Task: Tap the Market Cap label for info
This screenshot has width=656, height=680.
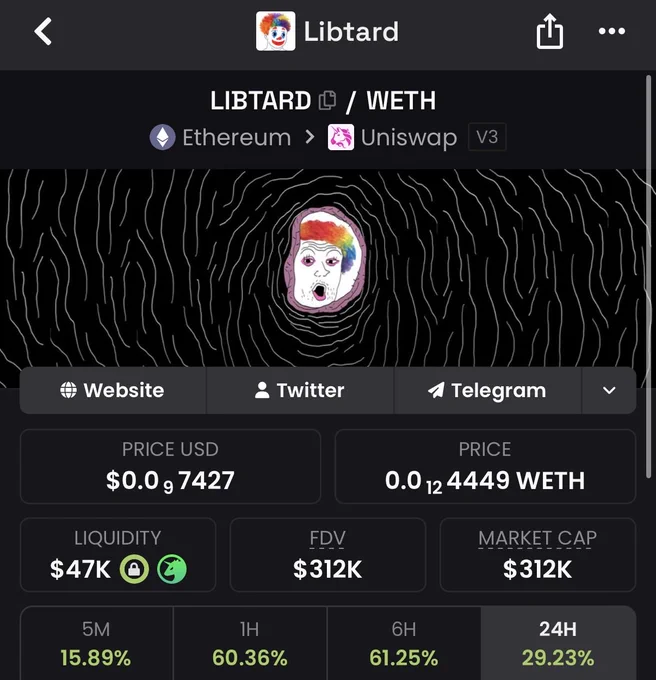Action: pyautogui.click(x=538, y=538)
